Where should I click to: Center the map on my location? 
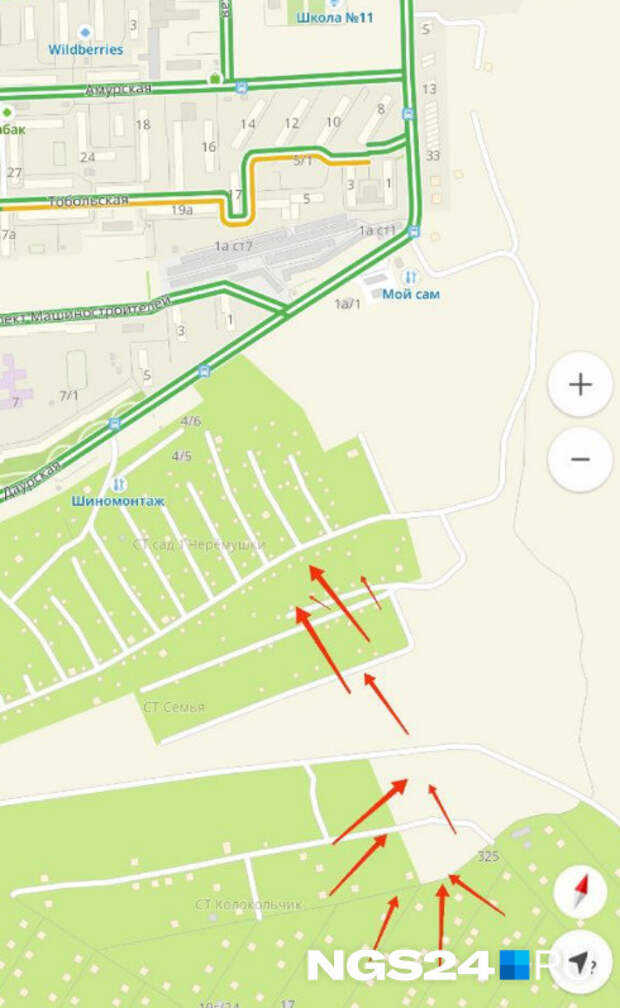(580, 961)
